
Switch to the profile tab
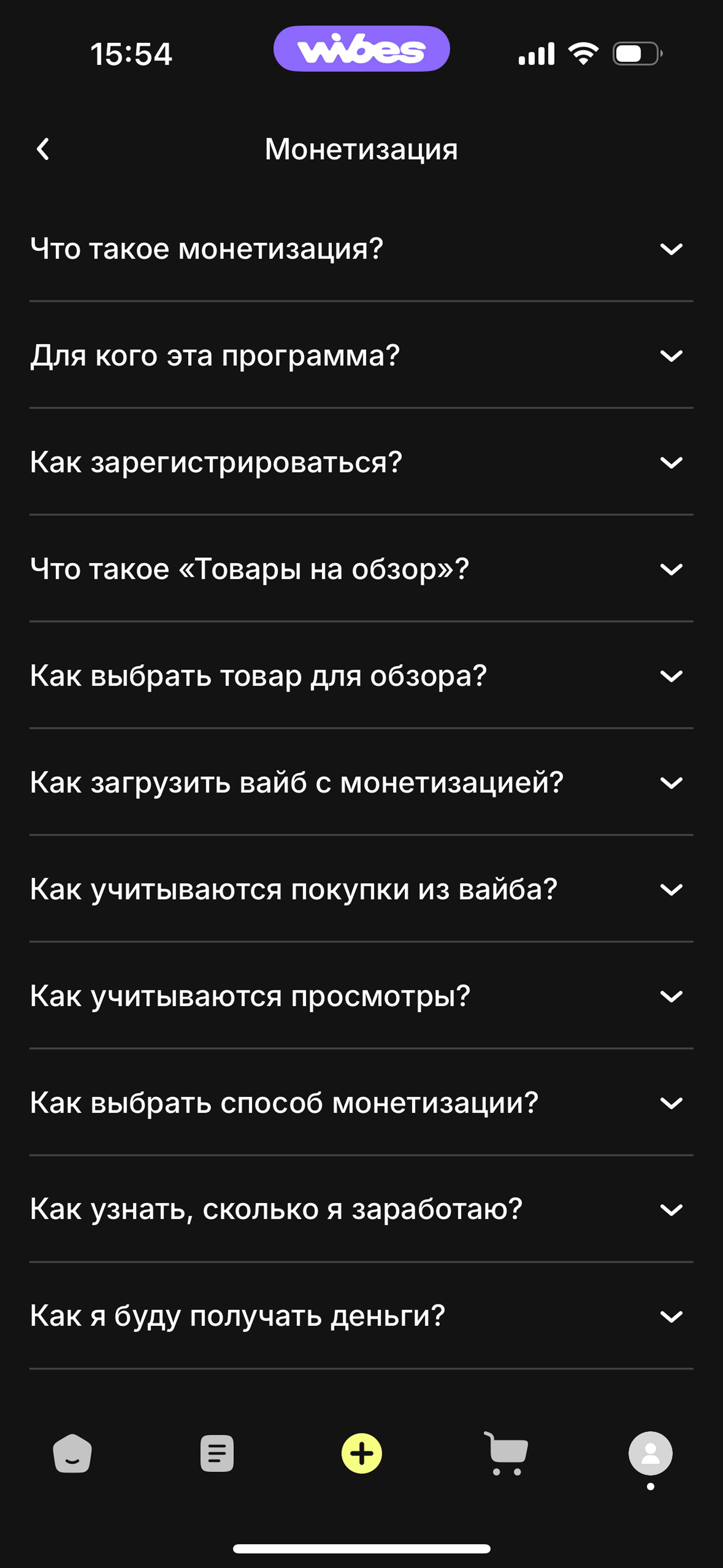click(650, 1454)
